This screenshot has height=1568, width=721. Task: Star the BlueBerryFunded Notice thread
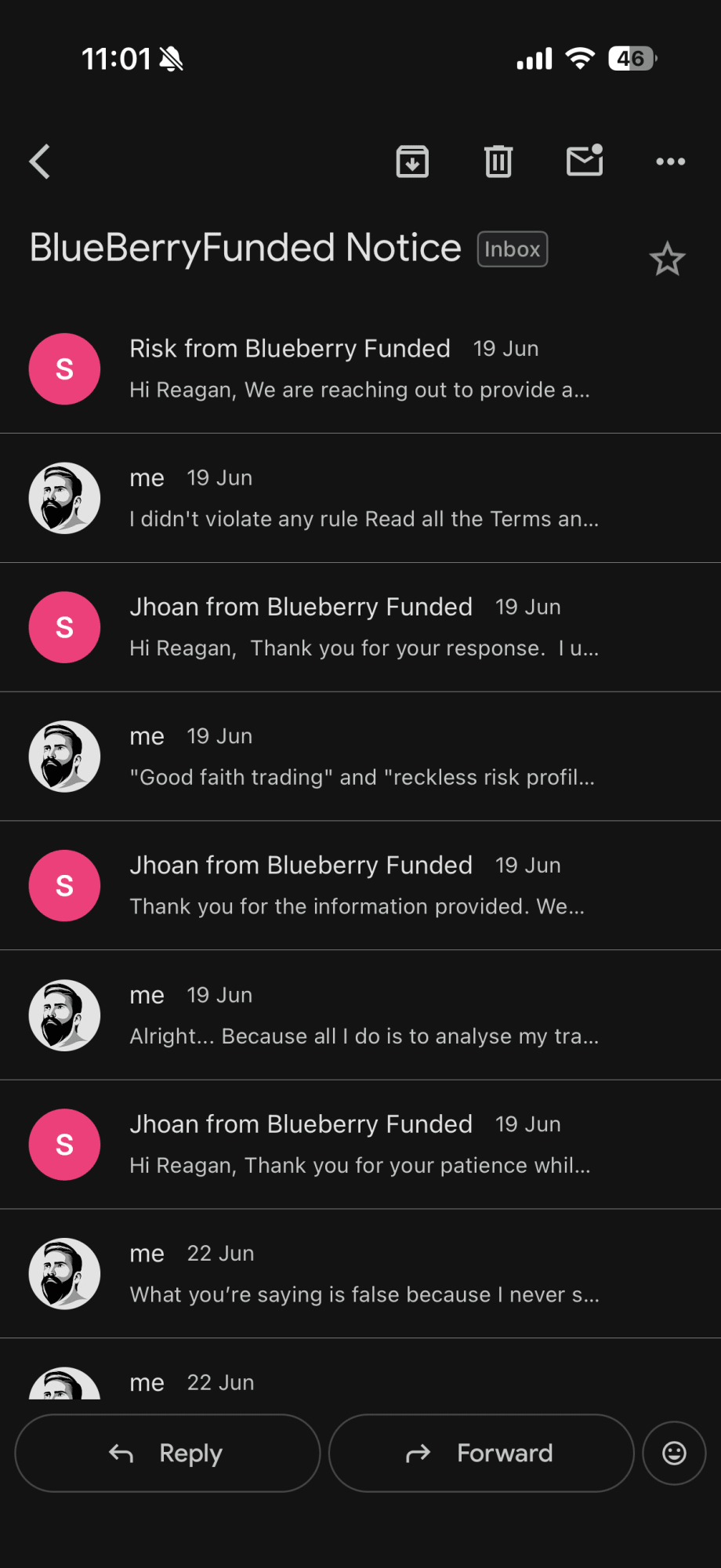click(668, 259)
